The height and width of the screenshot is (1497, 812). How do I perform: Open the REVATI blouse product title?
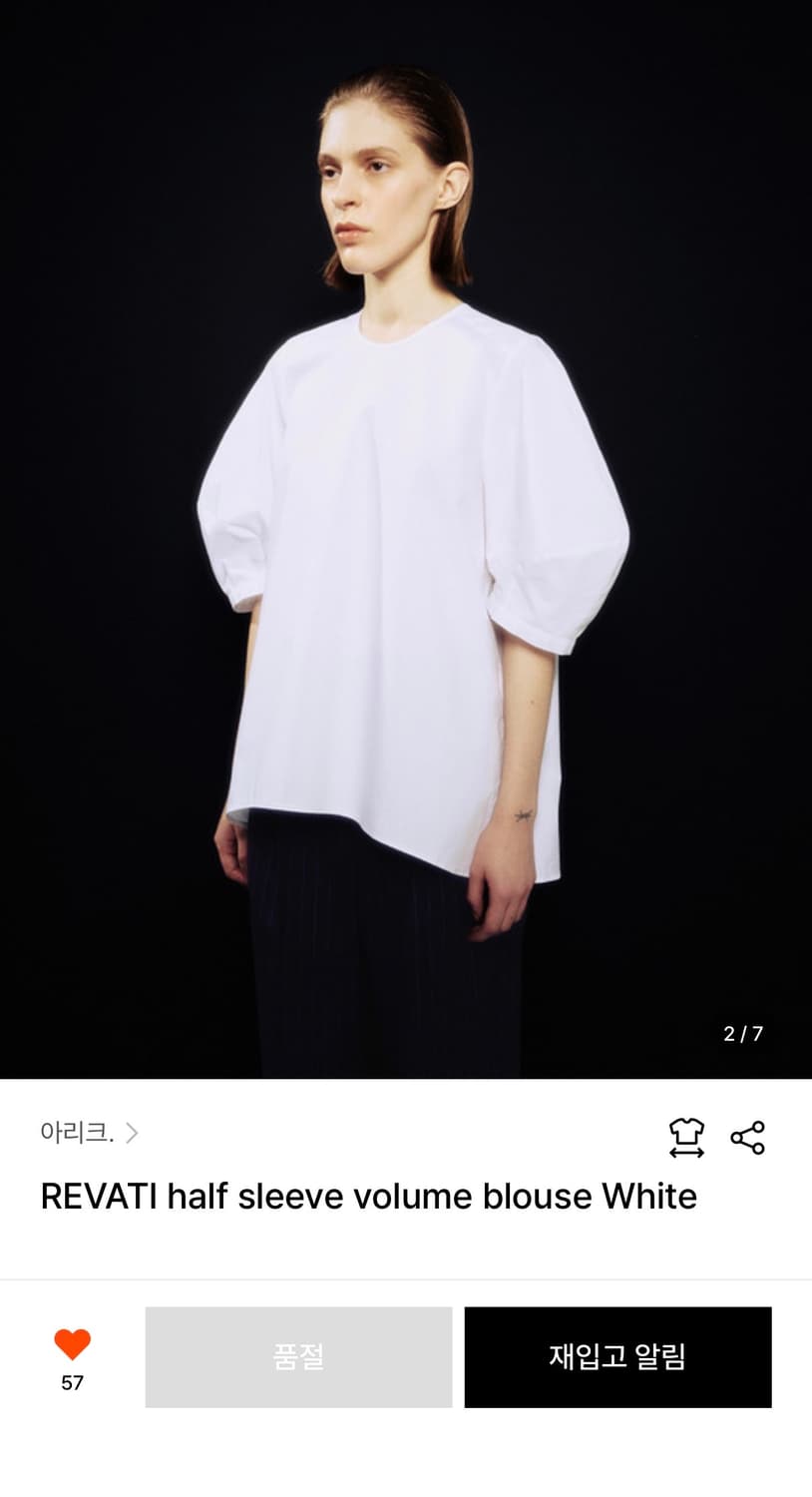368,1196
